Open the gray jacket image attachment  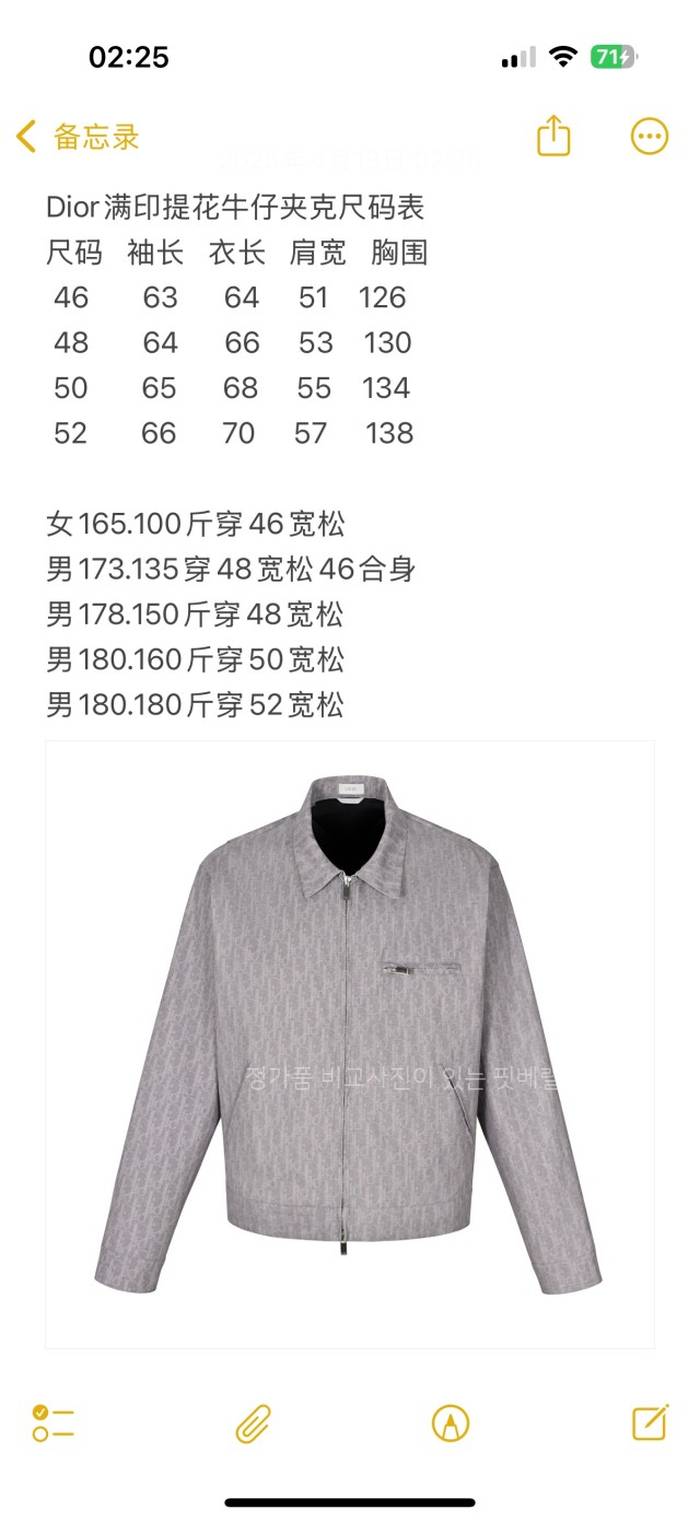[350, 1044]
